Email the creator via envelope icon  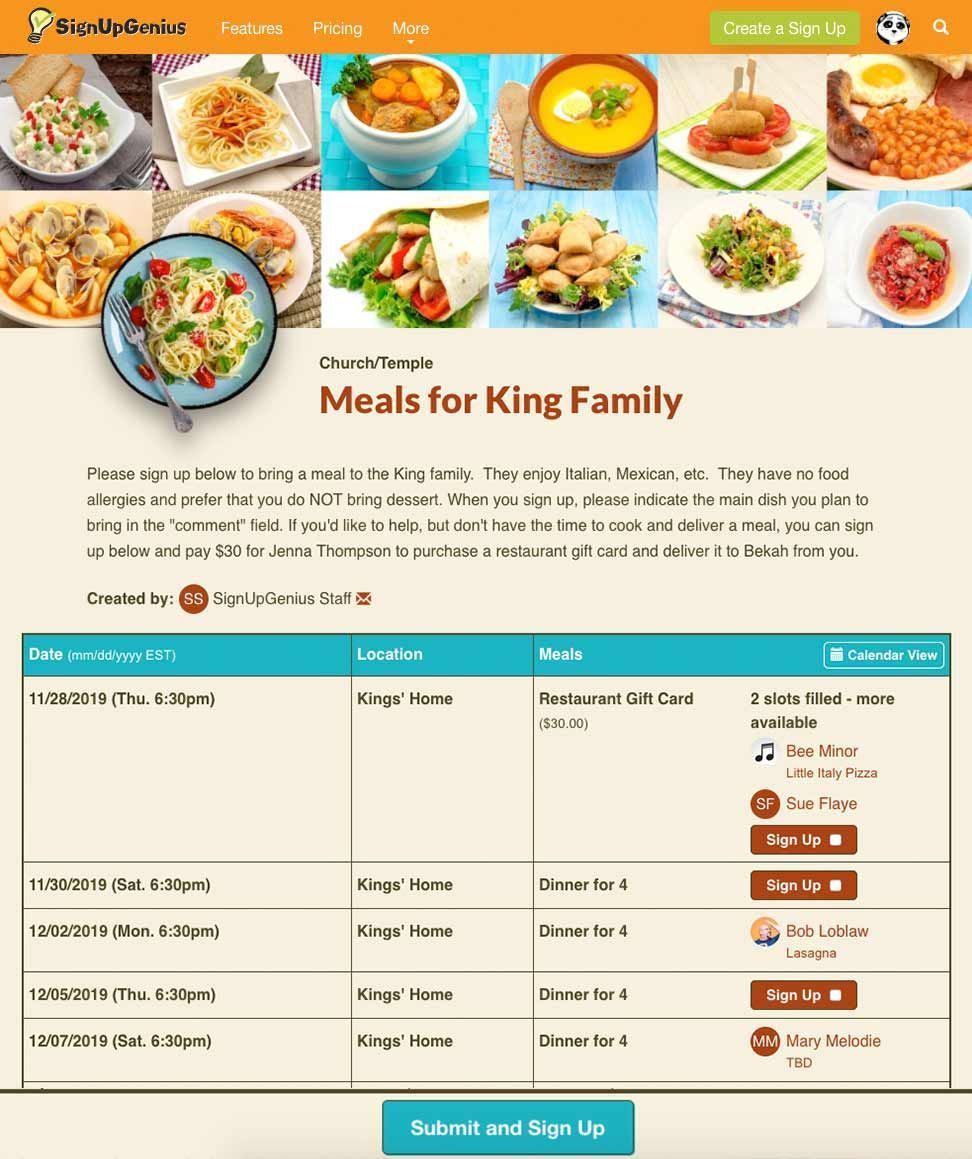click(364, 599)
